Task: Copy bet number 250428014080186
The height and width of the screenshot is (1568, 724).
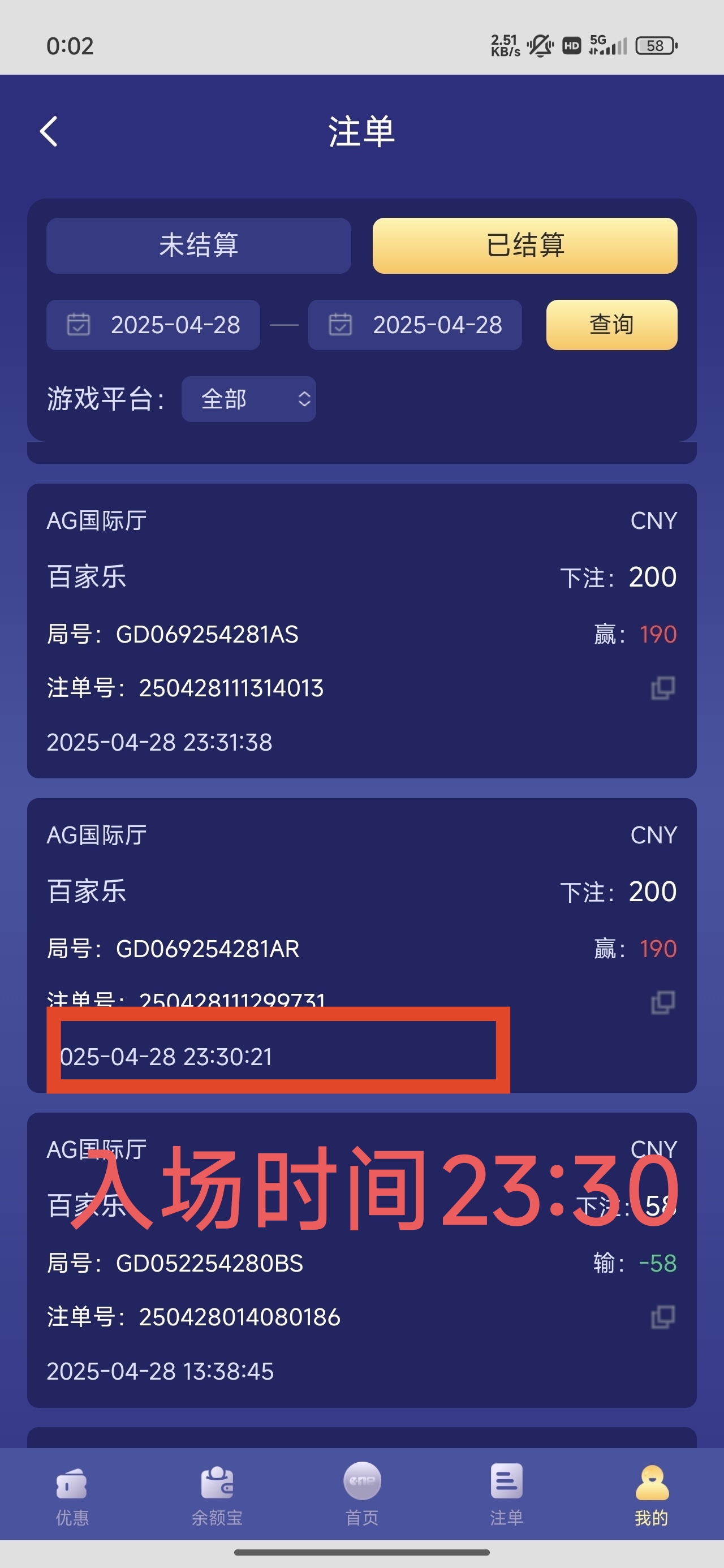Action: coord(662,1317)
